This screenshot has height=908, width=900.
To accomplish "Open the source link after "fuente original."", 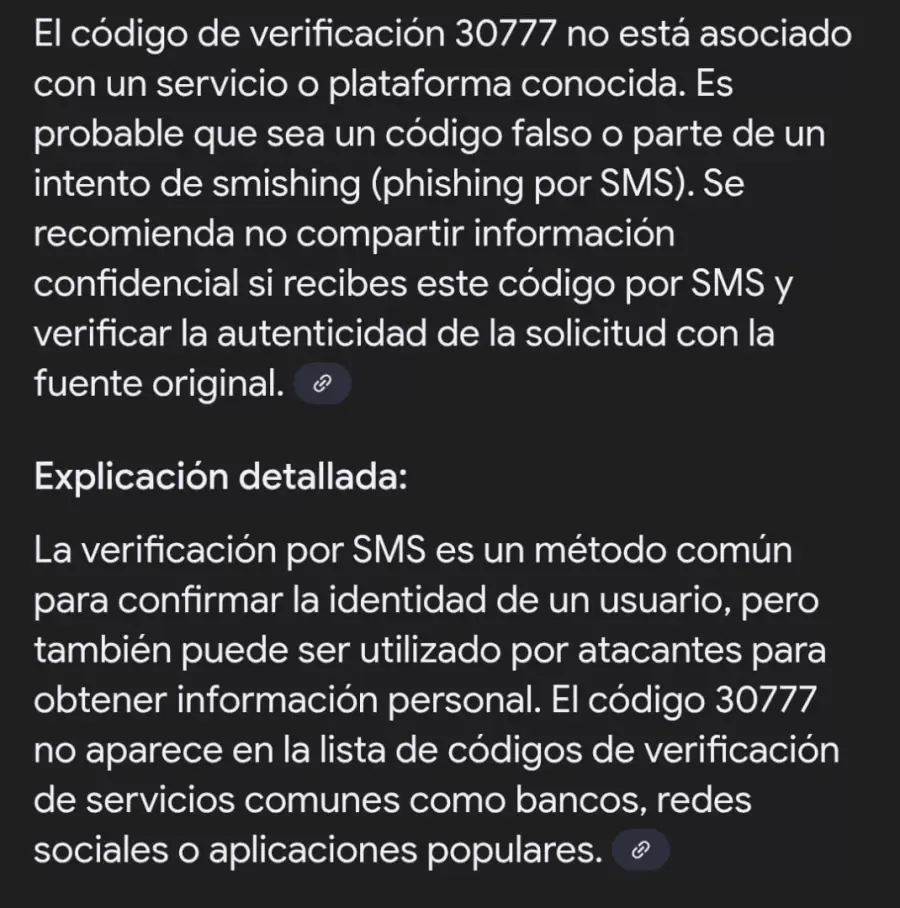I will coord(322,384).
